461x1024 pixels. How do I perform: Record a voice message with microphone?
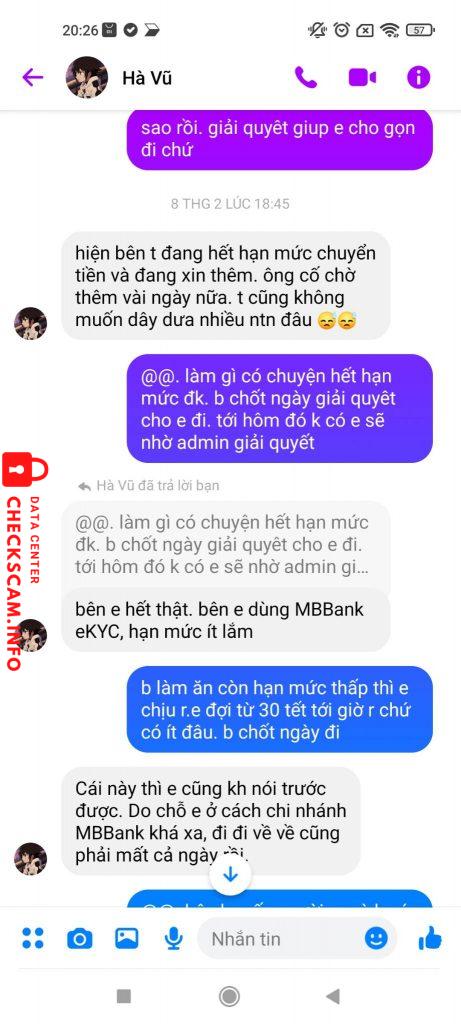coord(173,939)
